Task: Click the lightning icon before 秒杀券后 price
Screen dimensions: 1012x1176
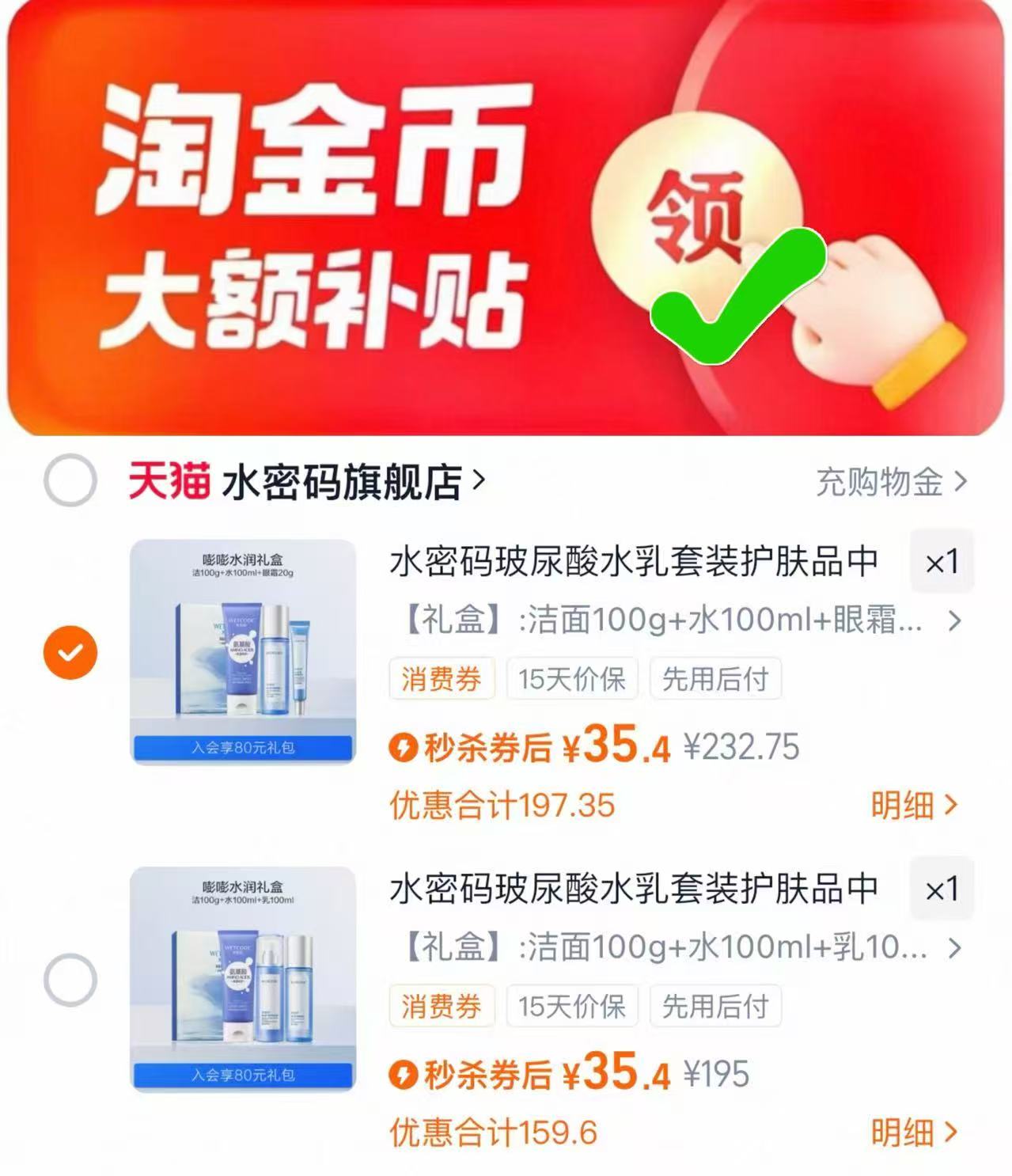Action: pos(402,748)
